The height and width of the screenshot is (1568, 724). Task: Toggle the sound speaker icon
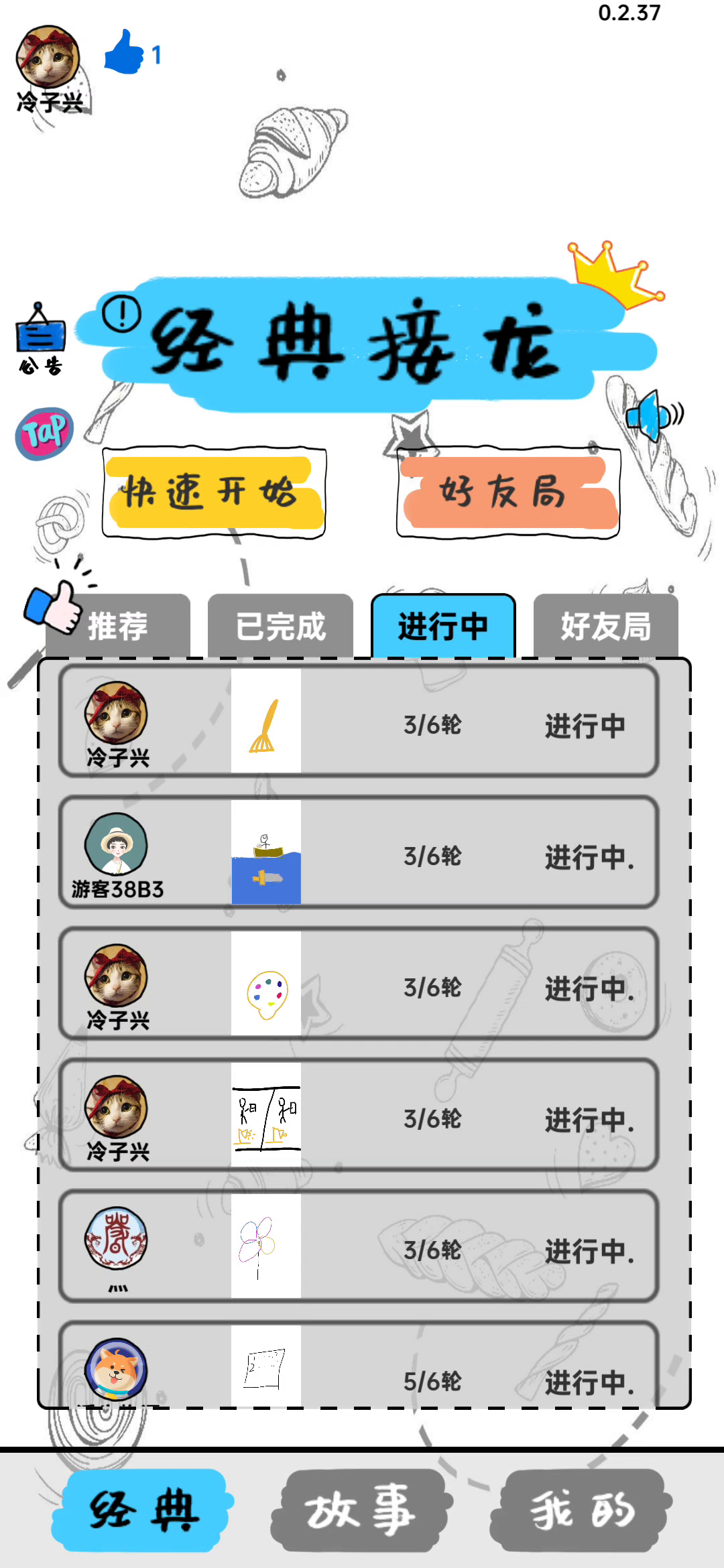(x=654, y=415)
